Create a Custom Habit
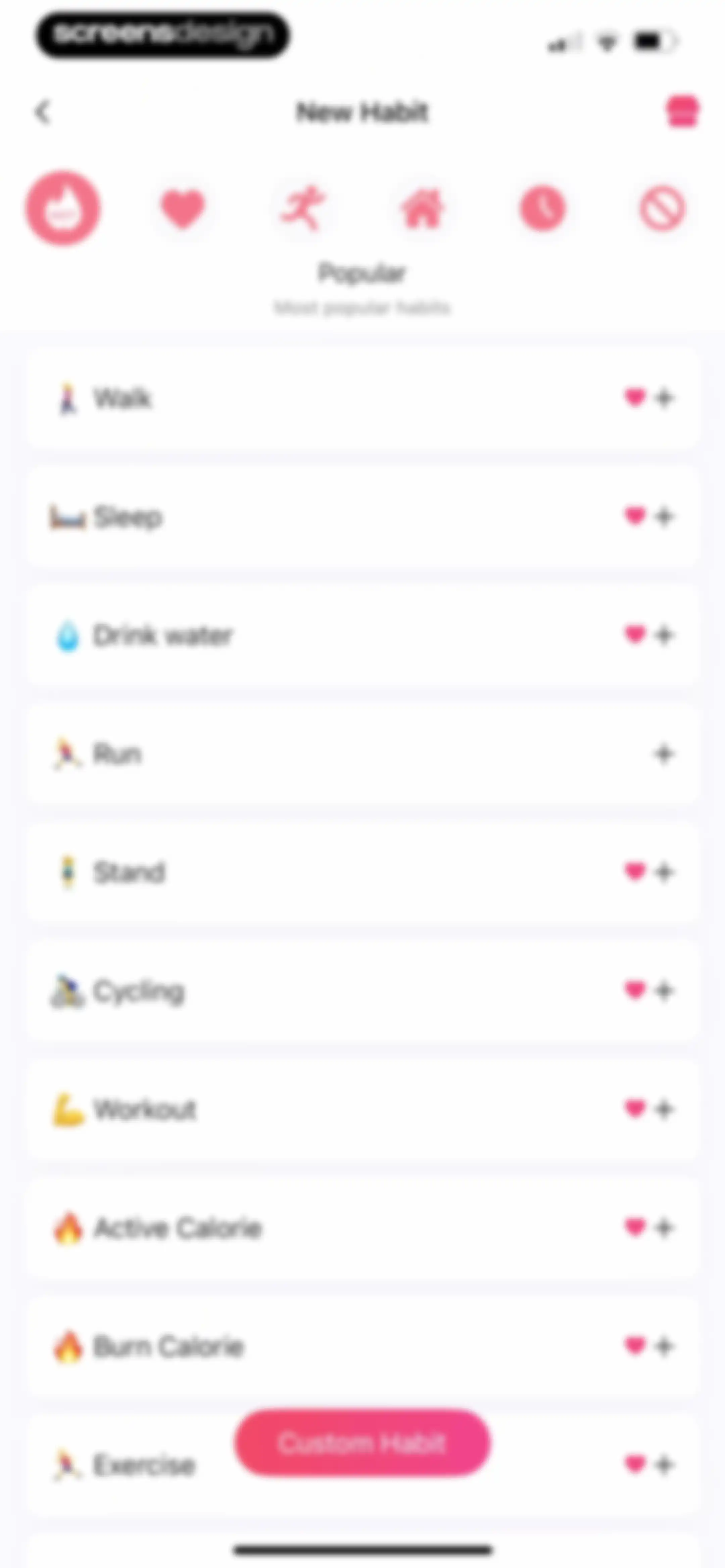Screen dimensions: 725x1568 (x=363, y=1443)
